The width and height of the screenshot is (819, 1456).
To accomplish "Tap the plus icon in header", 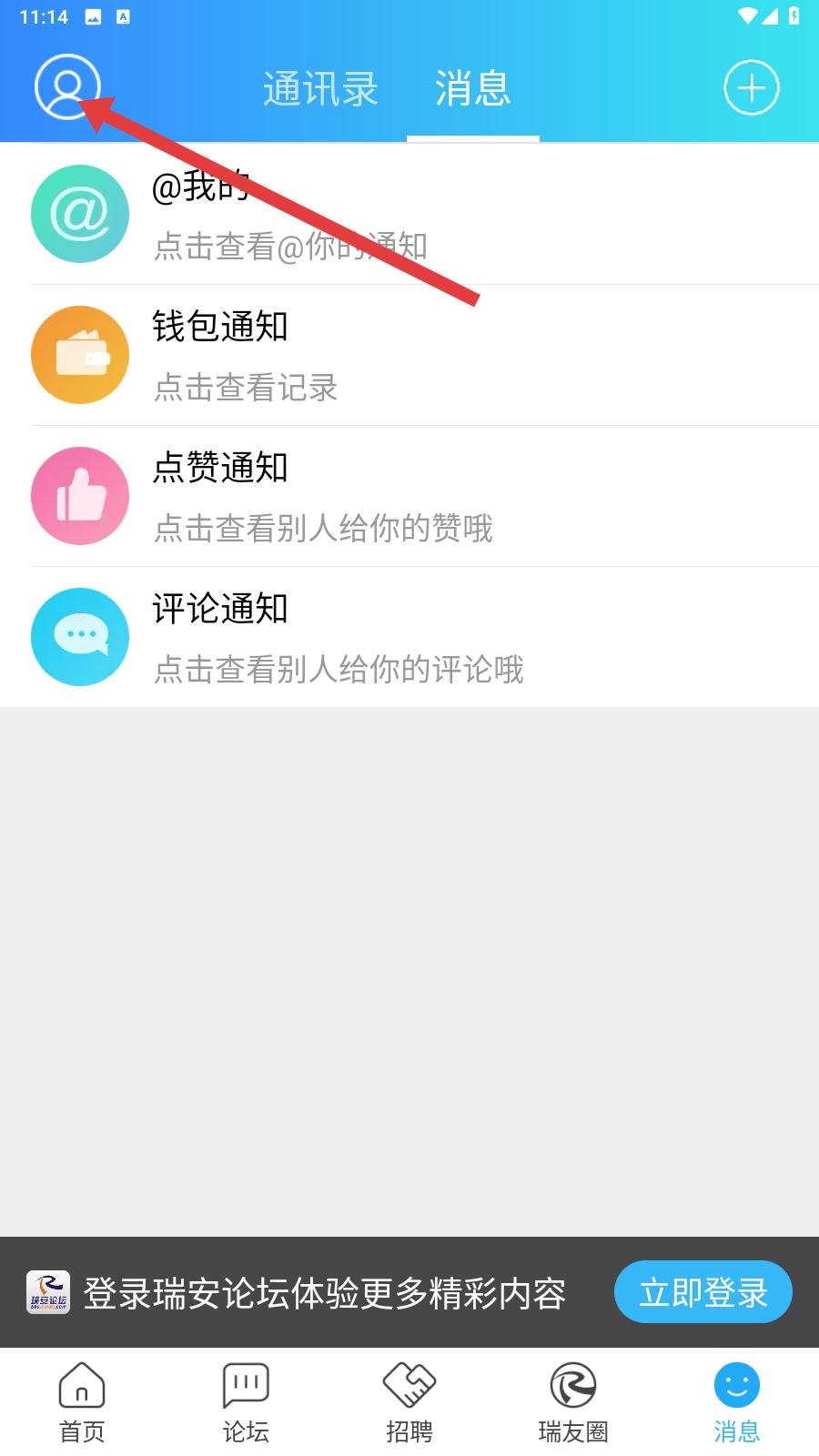I will [x=751, y=88].
